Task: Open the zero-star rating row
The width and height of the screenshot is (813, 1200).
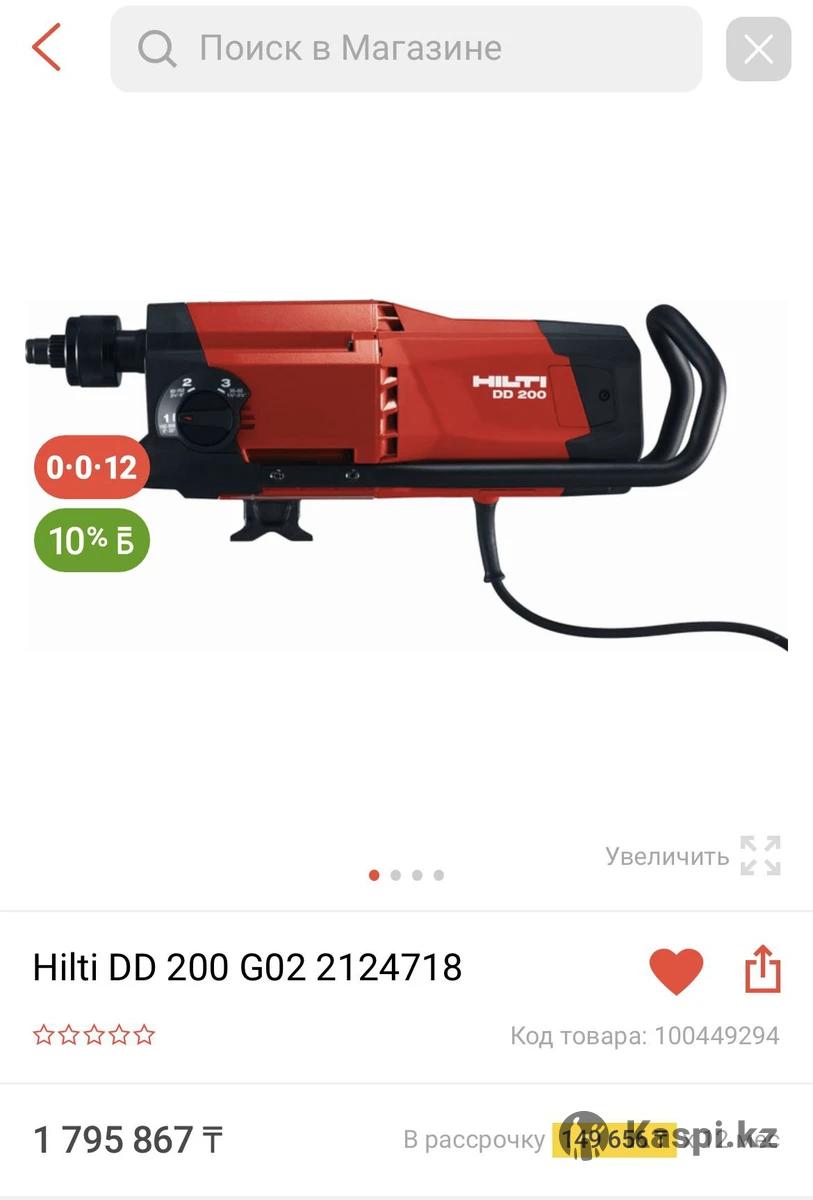Action: pos(95,1035)
